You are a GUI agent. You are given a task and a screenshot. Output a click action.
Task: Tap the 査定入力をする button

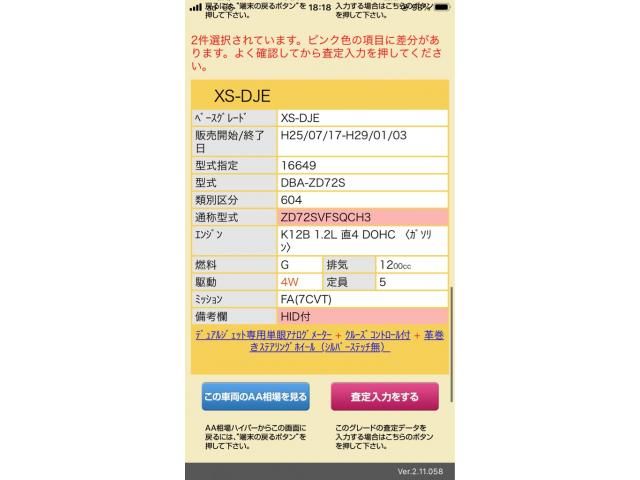coord(384,397)
